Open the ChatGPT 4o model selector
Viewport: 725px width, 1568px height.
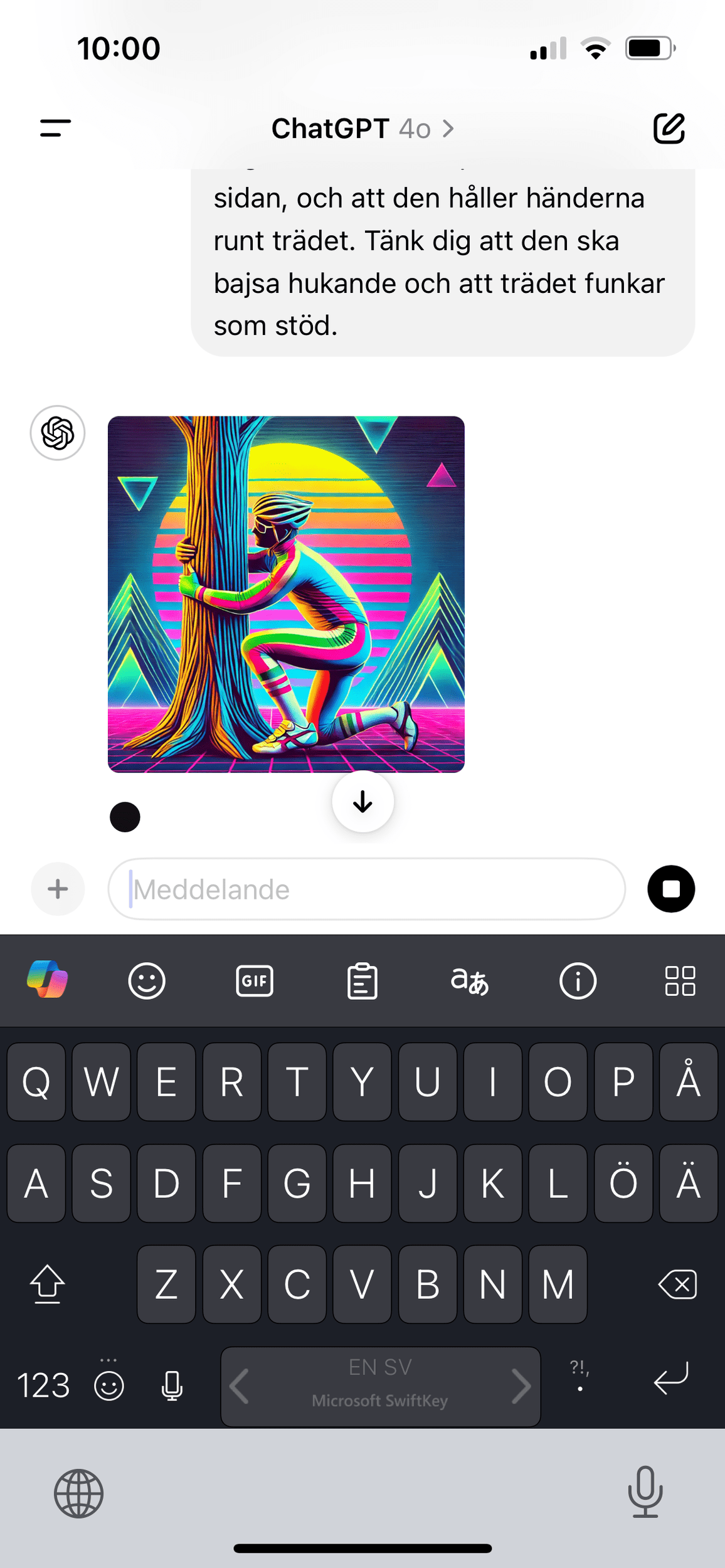point(362,129)
